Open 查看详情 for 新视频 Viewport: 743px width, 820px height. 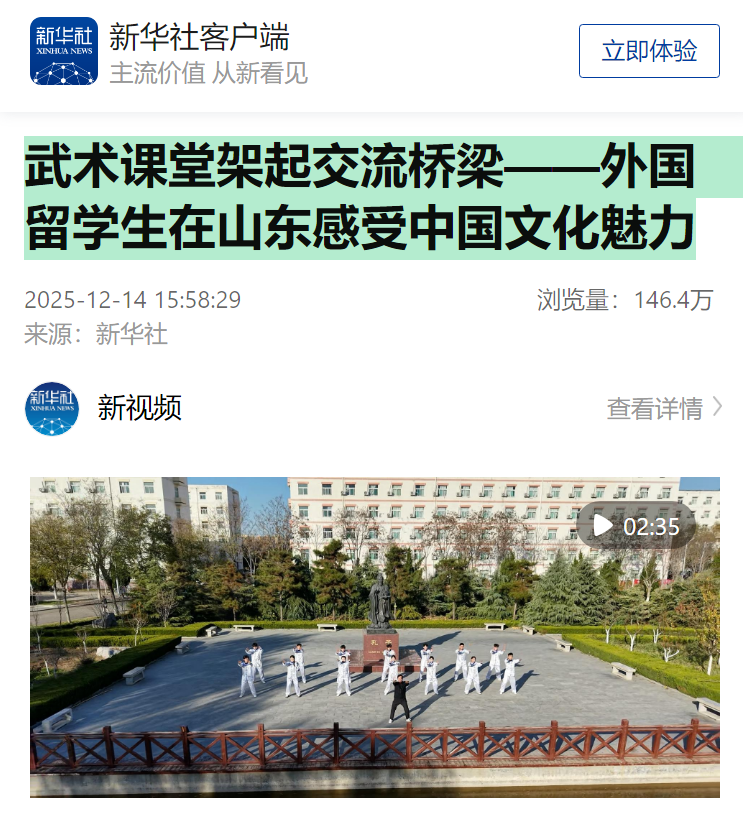[663, 408]
